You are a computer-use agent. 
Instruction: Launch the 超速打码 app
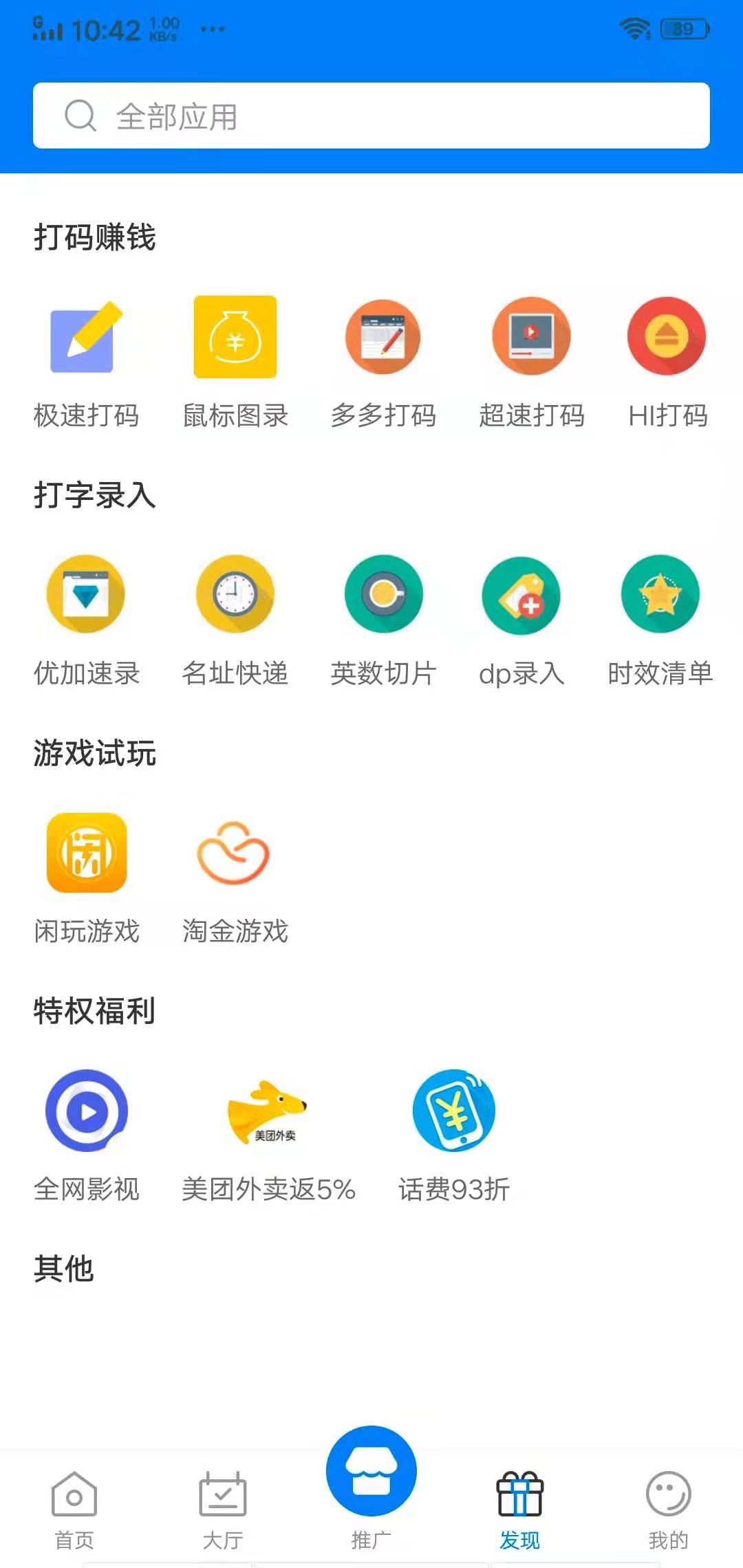[x=530, y=337]
